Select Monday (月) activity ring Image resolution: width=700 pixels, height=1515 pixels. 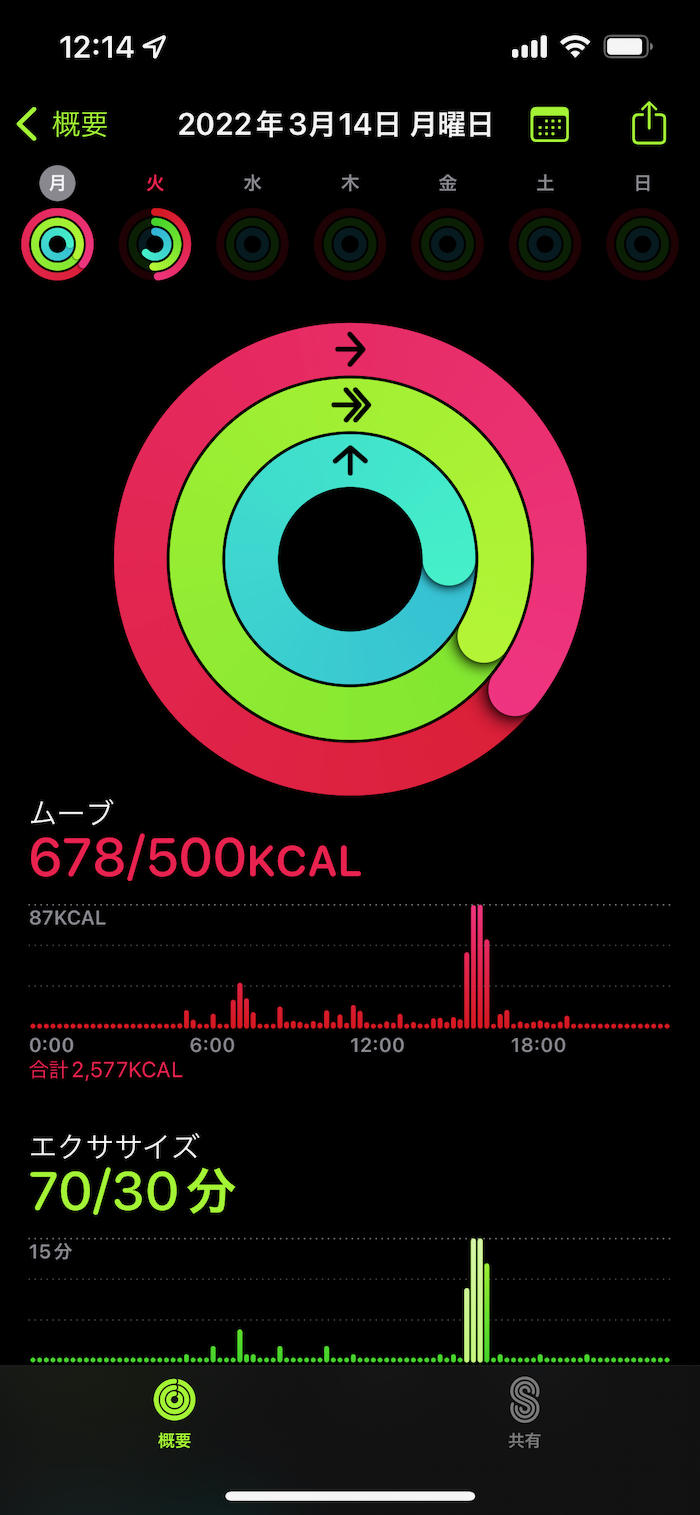click(x=58, y=244)
